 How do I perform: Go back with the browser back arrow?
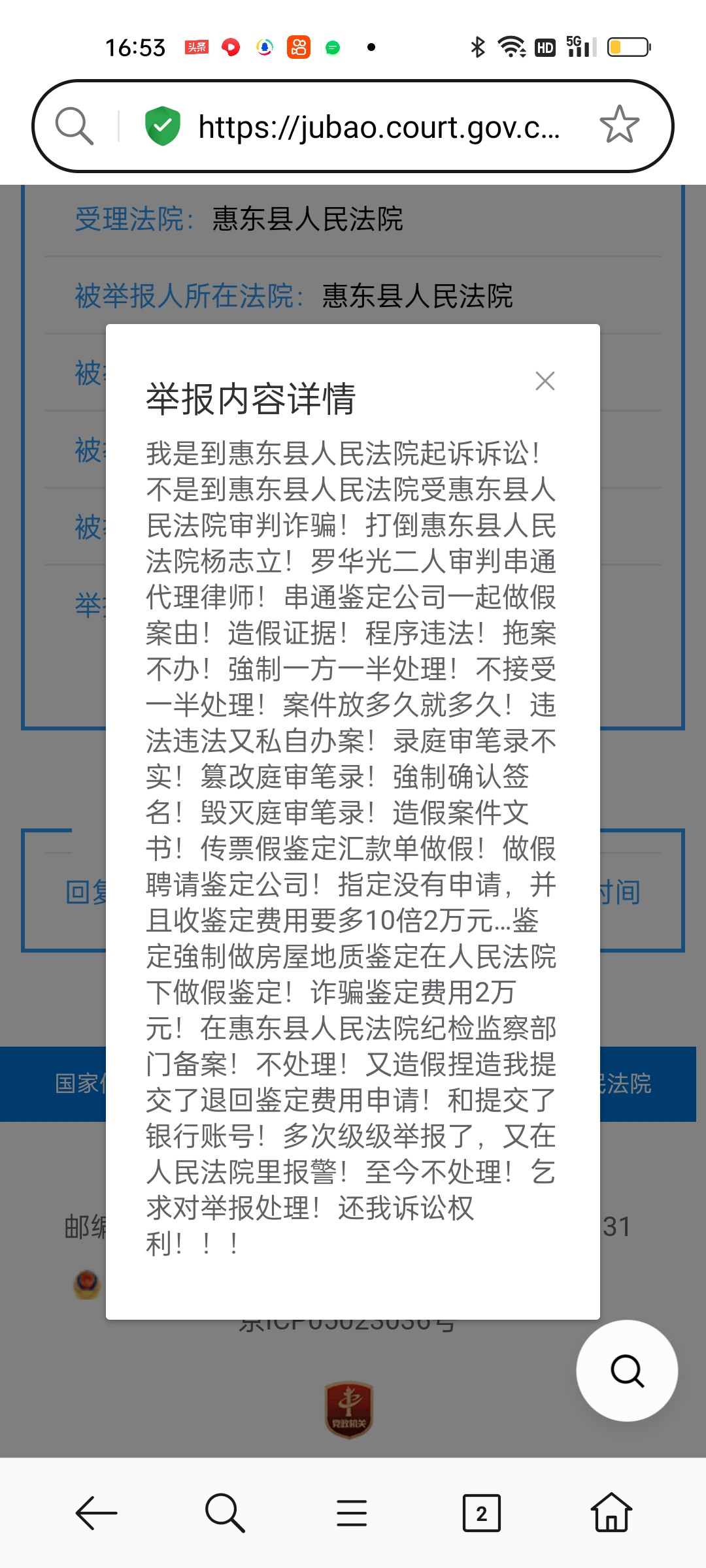coord(97,1512)
